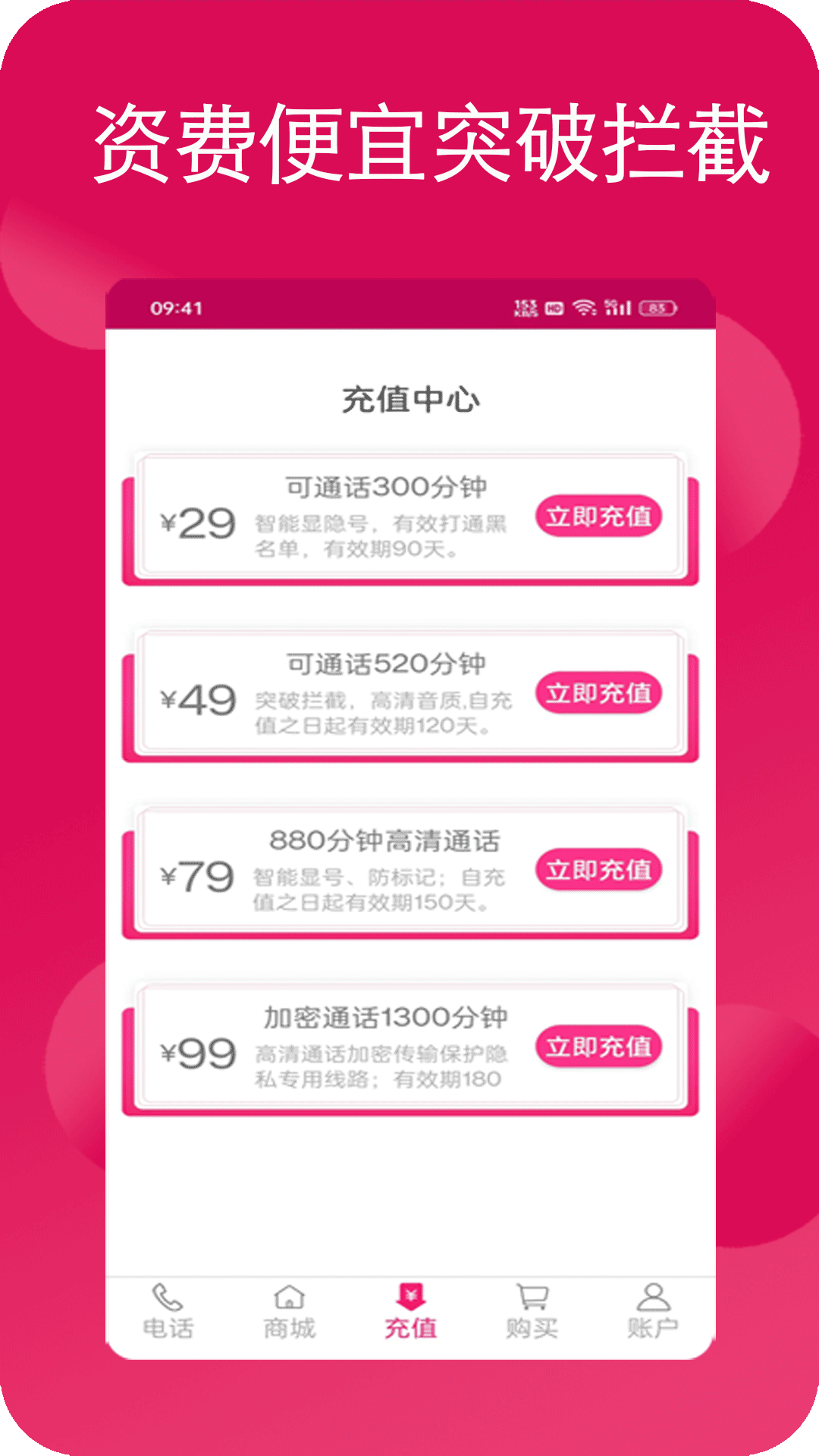Select the 880分钟高清通话 plan card

(409, 872)
